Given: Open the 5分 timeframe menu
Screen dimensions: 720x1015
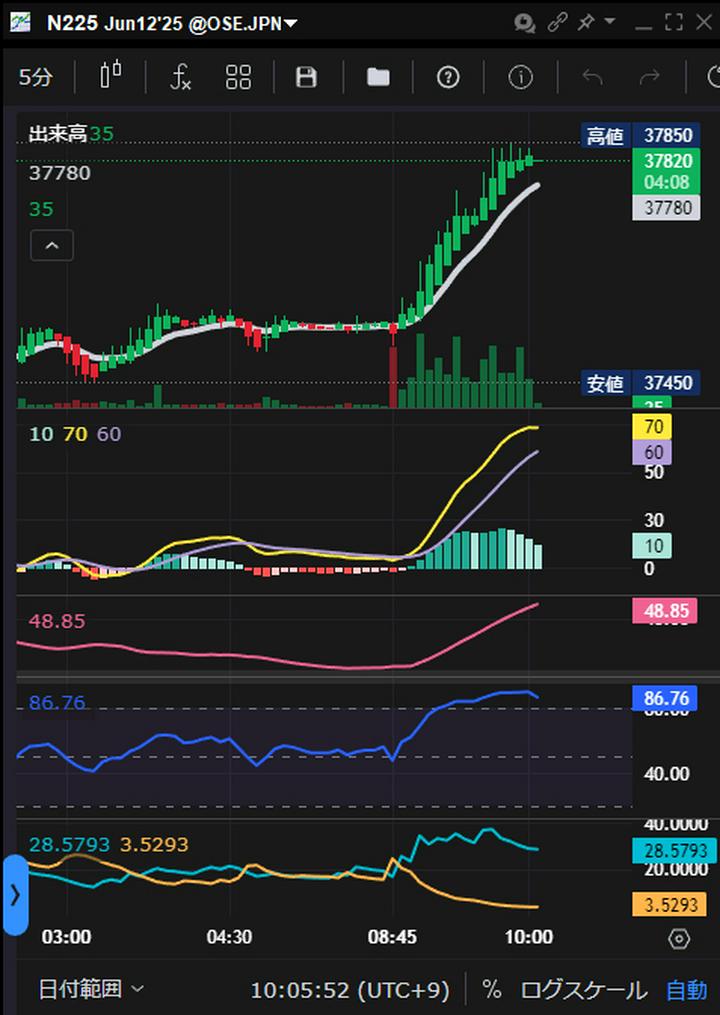Looking at the screenshot, I should (x=36, y=77).
